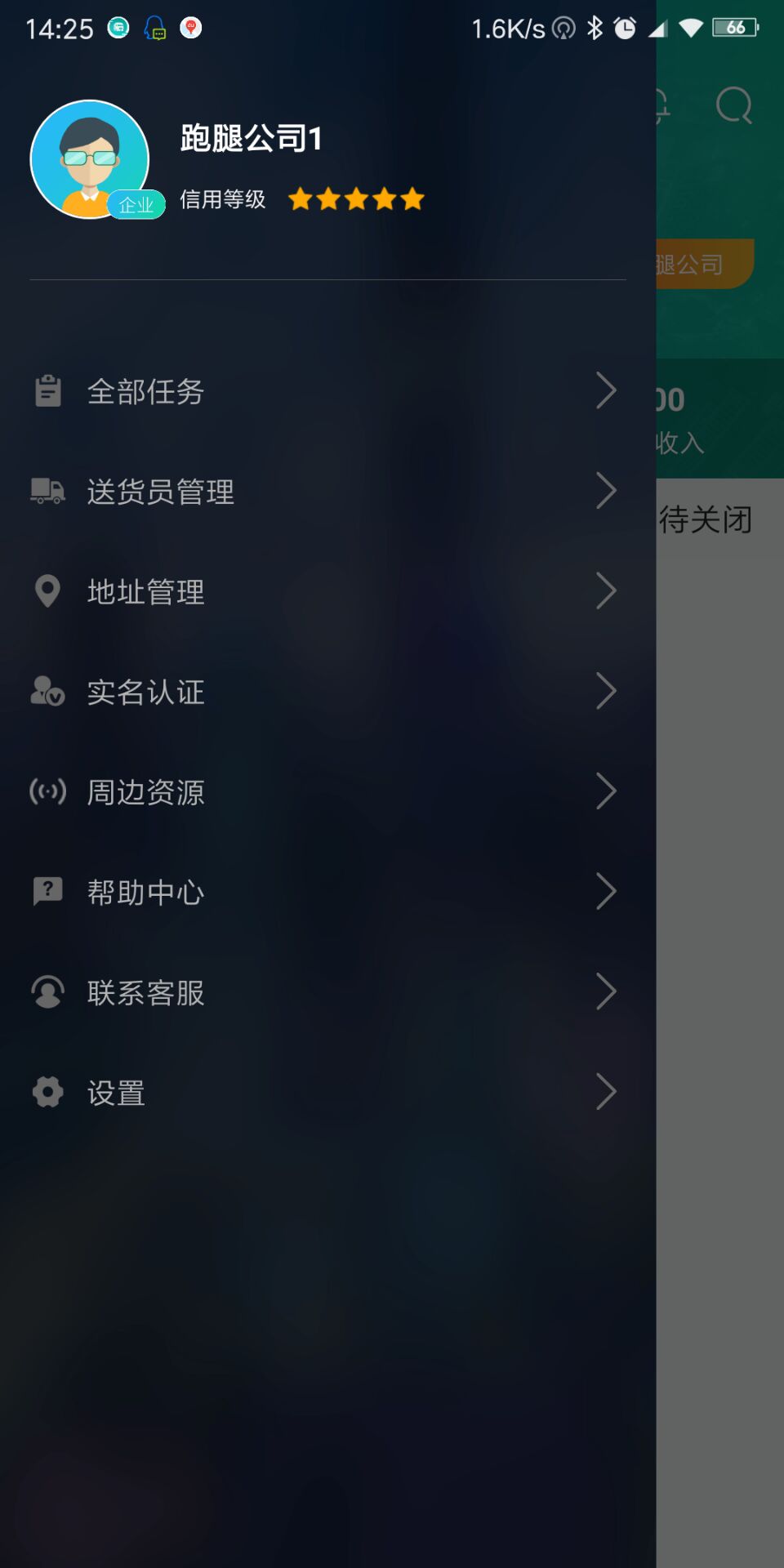Open 设置 using the gear icon

[x=47, y=1091]
